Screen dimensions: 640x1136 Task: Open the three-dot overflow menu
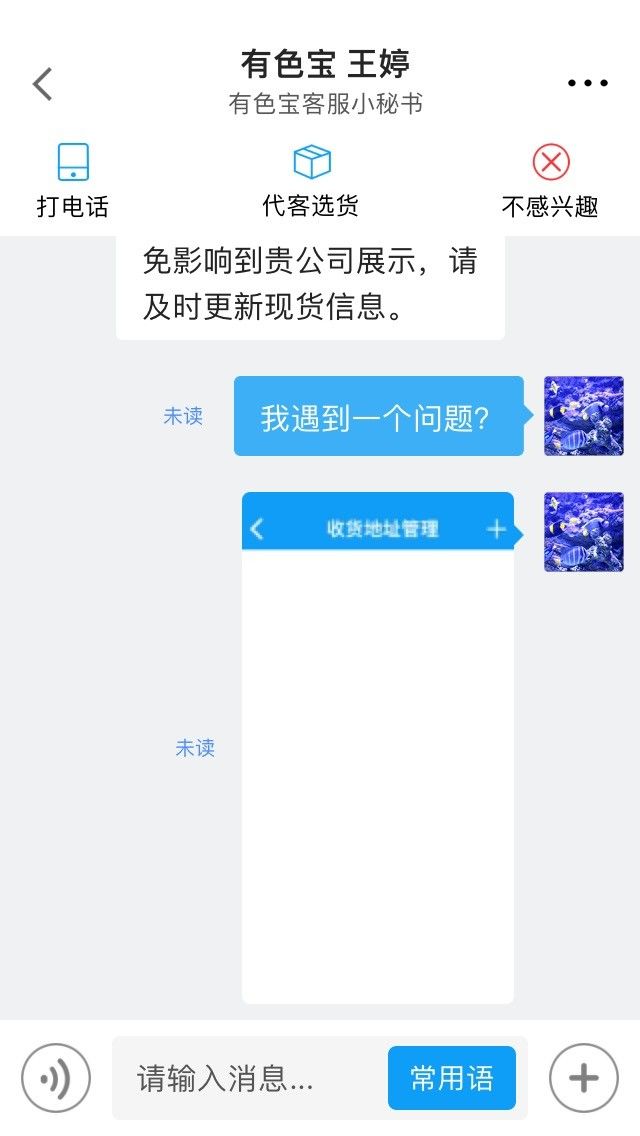[x=587, y=83]
